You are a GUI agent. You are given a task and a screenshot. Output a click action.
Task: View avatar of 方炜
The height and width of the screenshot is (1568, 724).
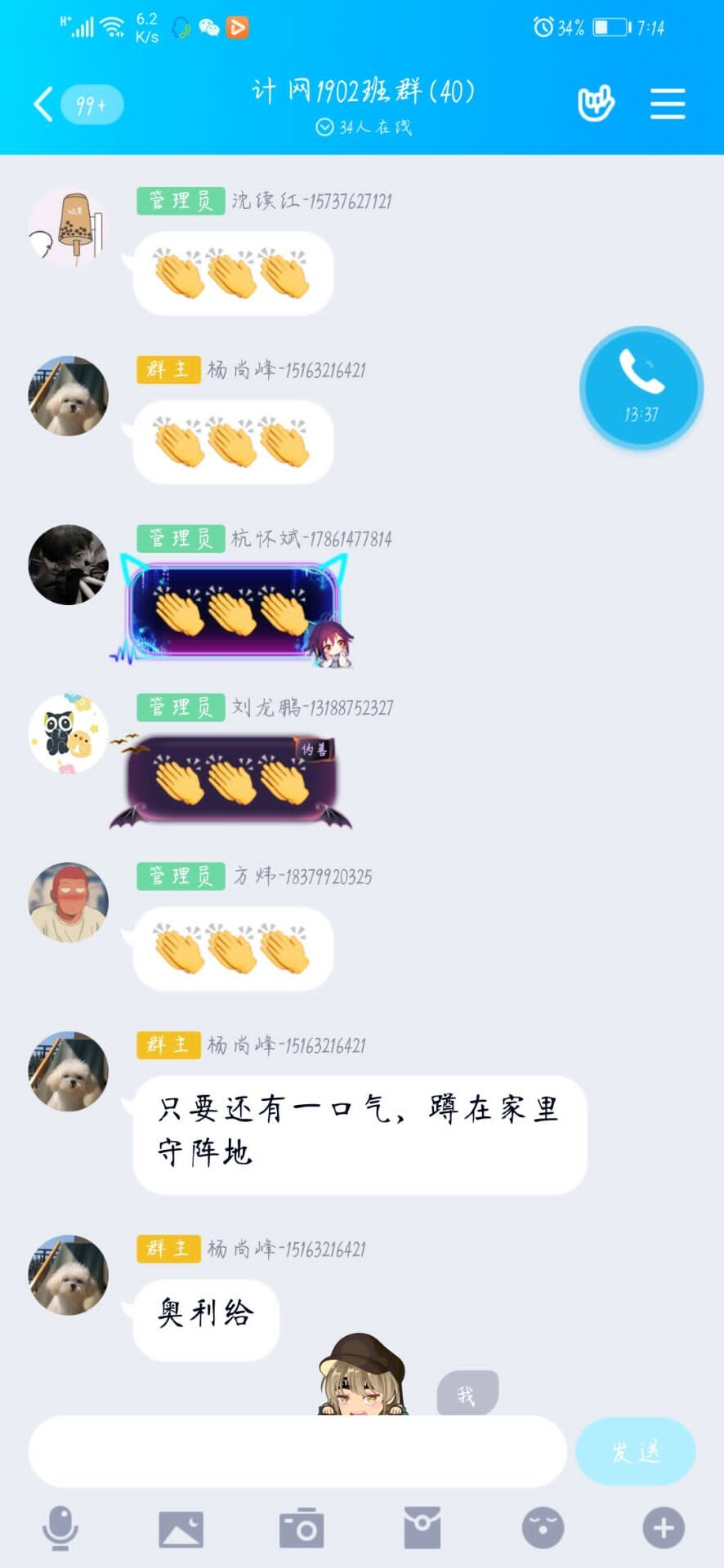tap(69, 902)
